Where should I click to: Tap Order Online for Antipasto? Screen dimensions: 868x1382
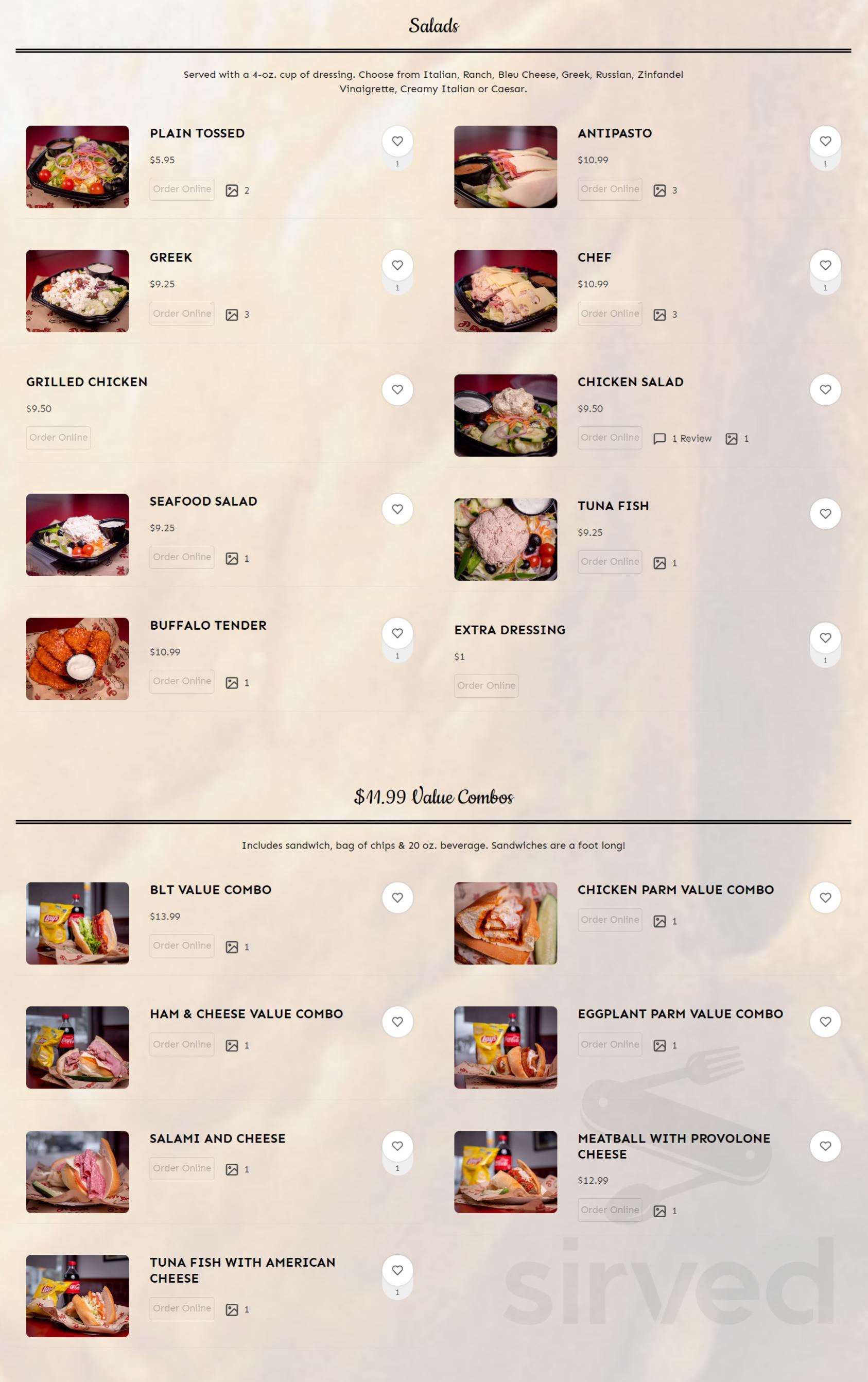[x=609, y=189]
